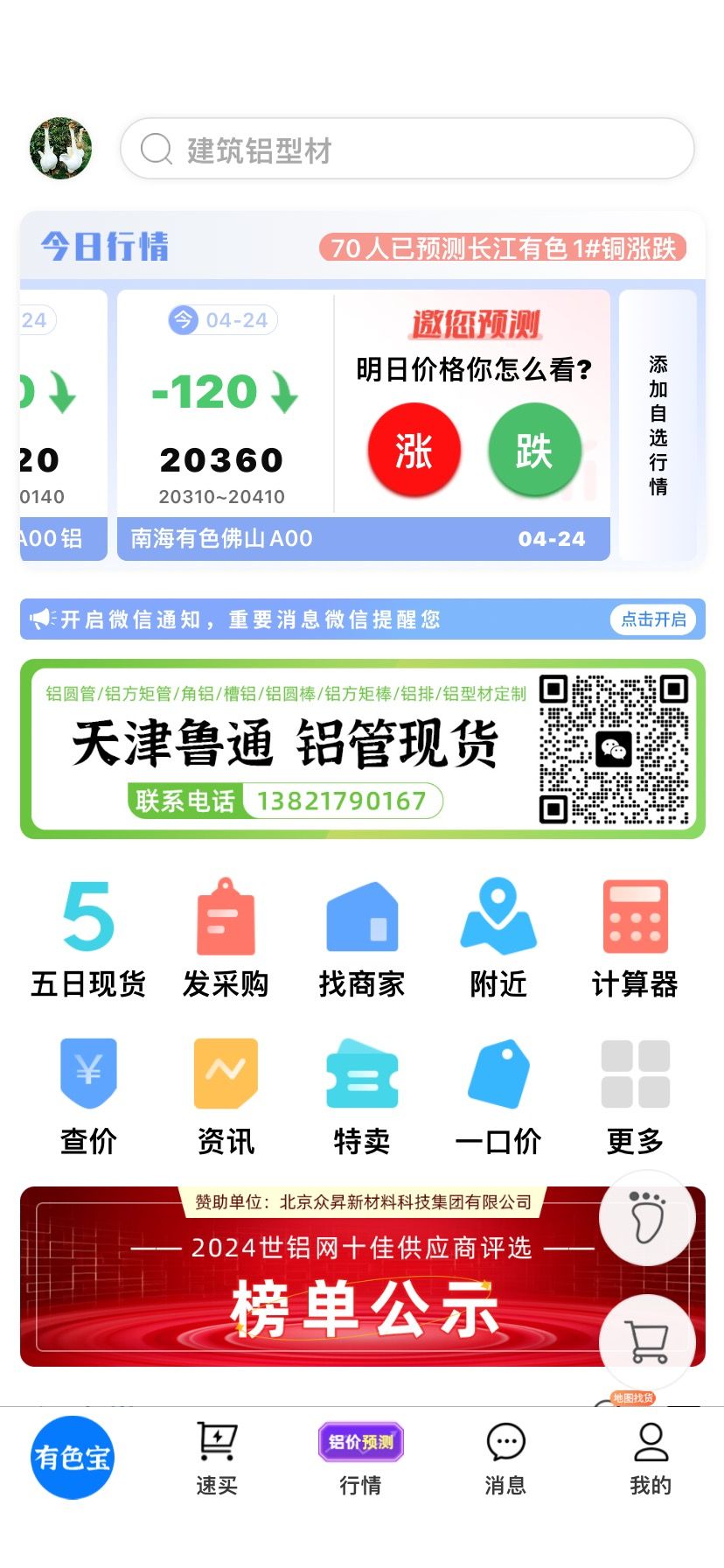This screenshot has height=1568, width=724.
Task: Switch to the 消息 tab
Action: [x=505, y=1459]
